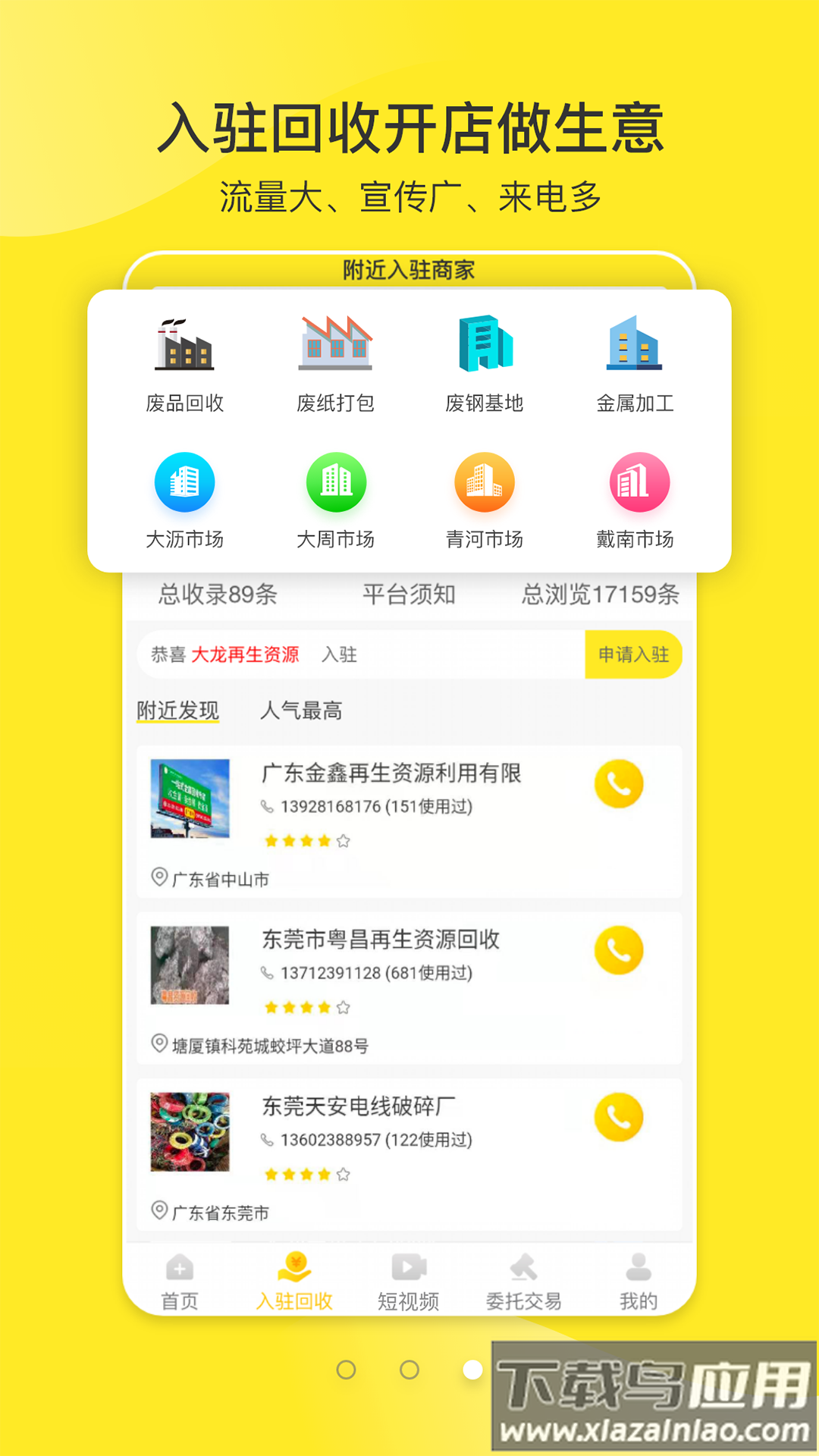The height and width of the screenshot is (1456, 819).
Task: Tap the phone icon for 东莞天安电线破碎厂
Action: pyautogui.click(x=618, y=1116)
